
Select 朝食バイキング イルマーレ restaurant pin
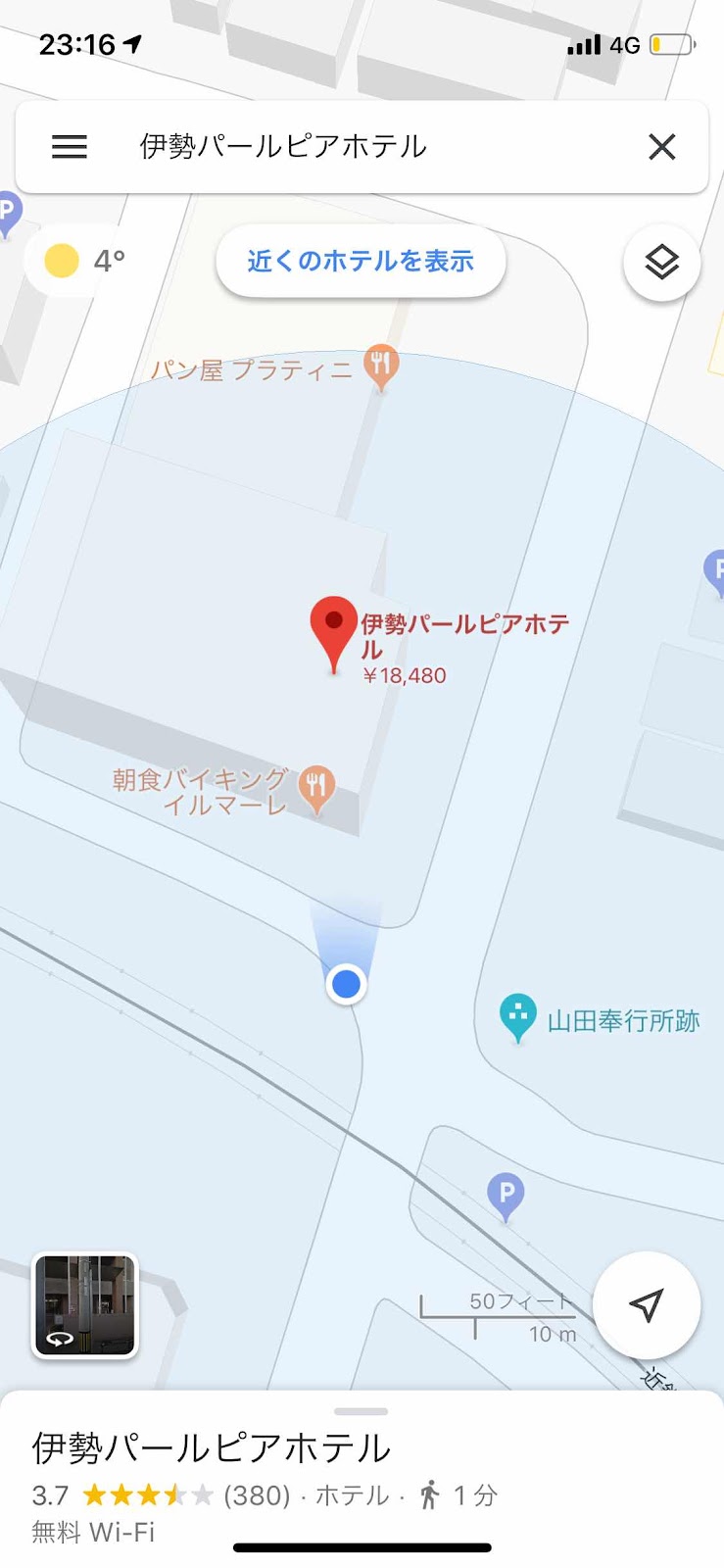click(x=315, y=789)
